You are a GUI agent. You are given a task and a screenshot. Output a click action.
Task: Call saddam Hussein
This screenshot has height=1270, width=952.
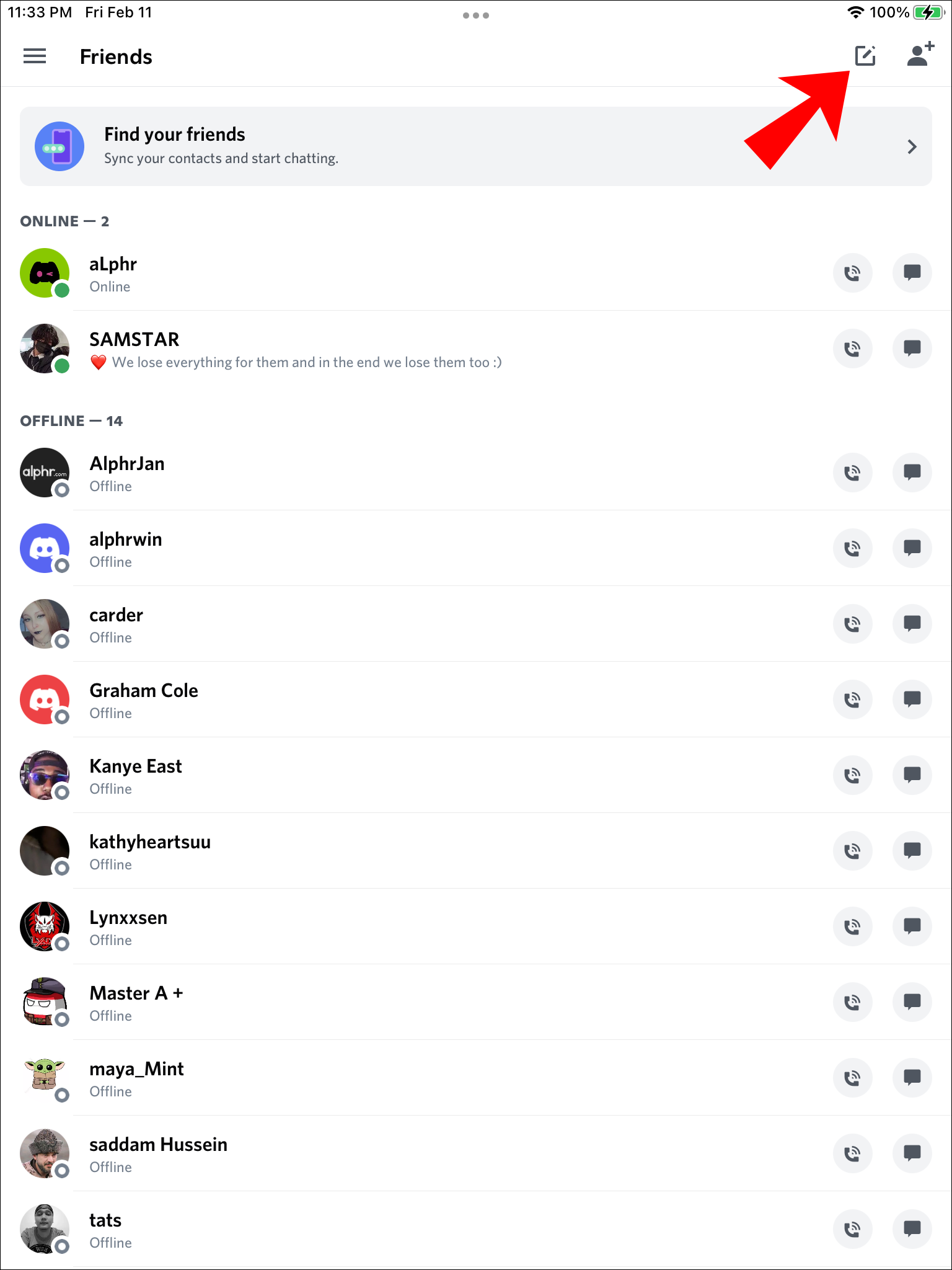click(852, 1153)
